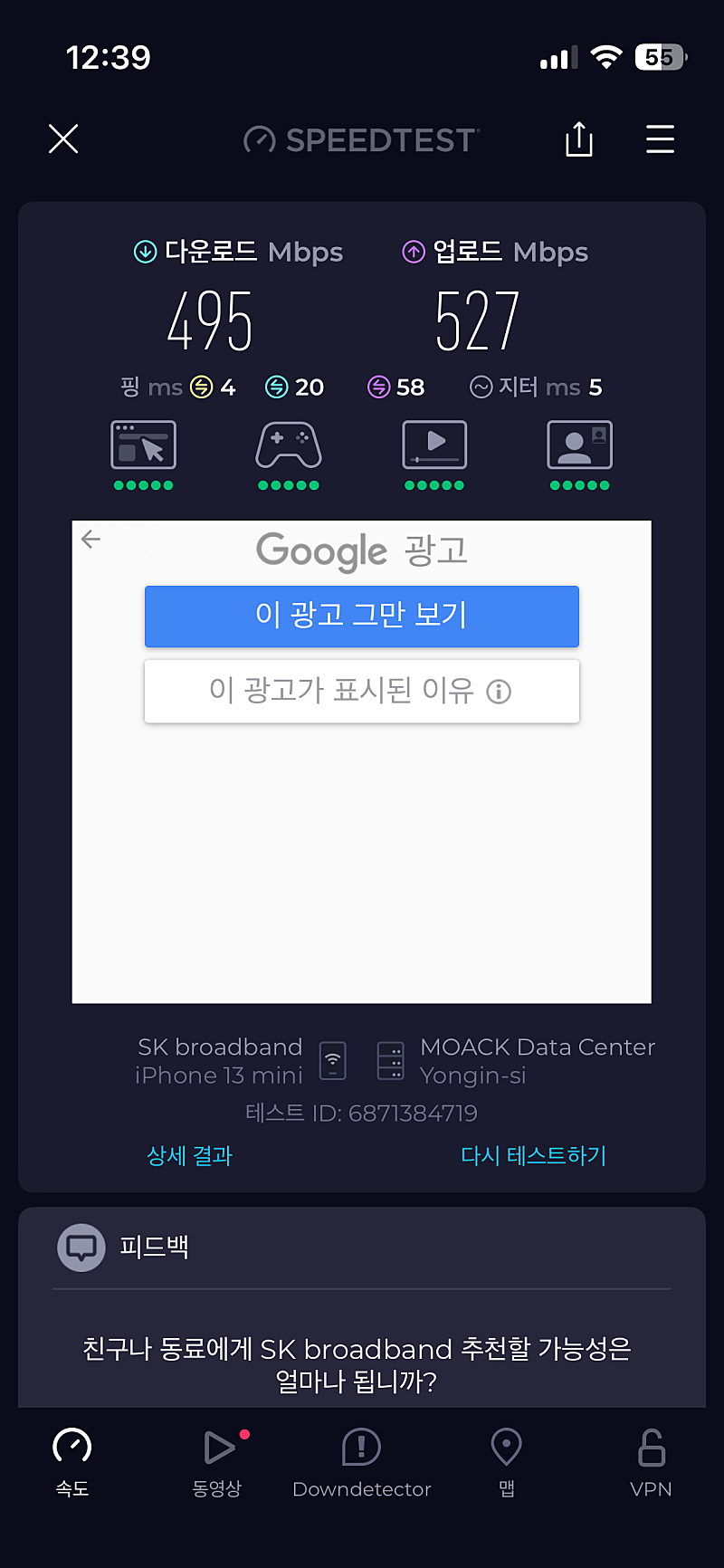724x1568 pixels.
Task: Tap the back arrow in the Google ad
Action: click(x=90, y=540)
